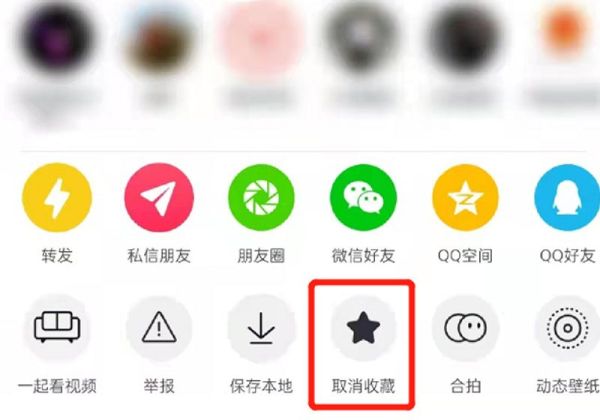
Task: Report the video via 举报
Action: [159, 328]
